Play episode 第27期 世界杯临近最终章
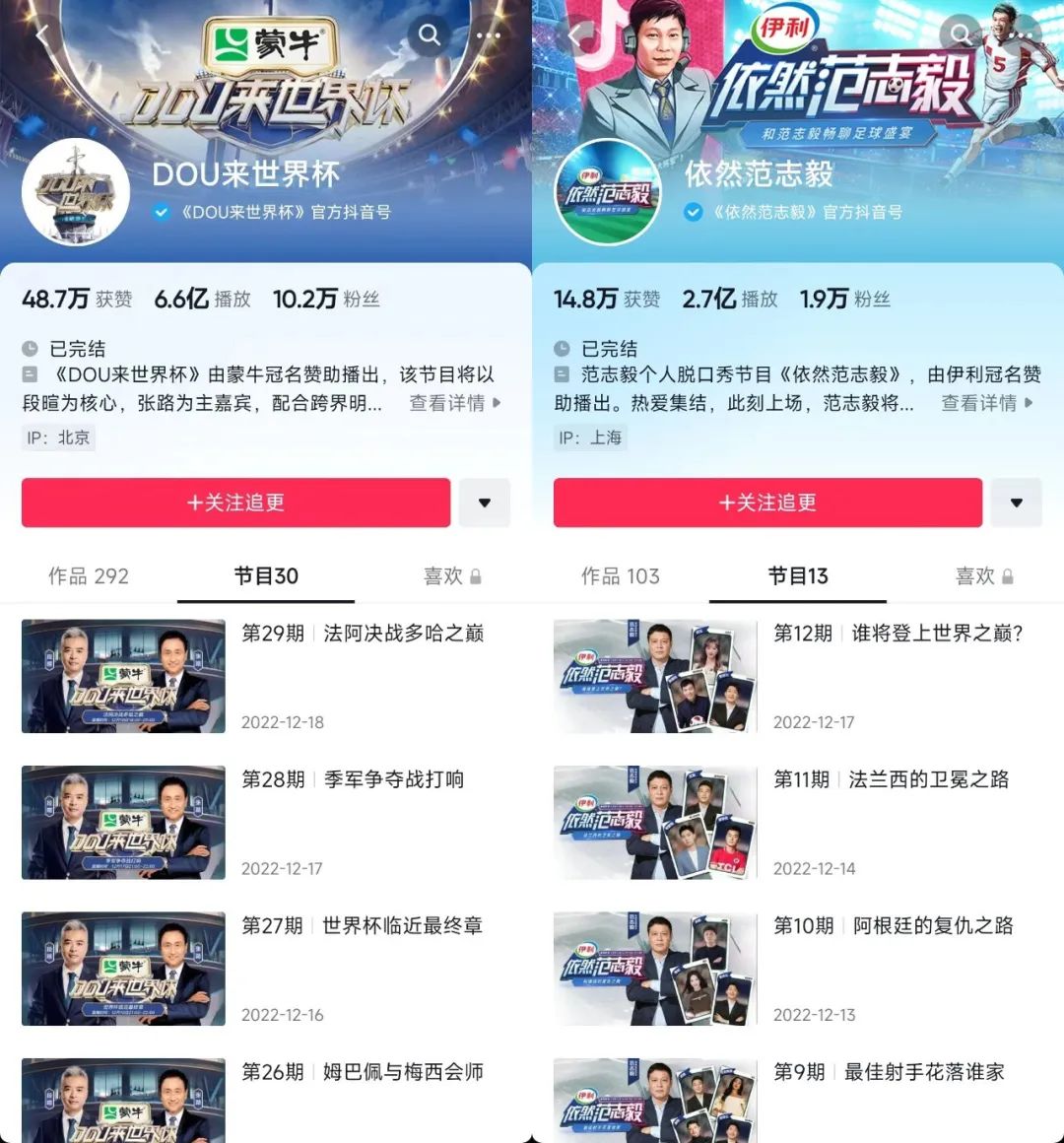Image resolution: width=1064 pixels, height=1143 pixels. [123, 969]
